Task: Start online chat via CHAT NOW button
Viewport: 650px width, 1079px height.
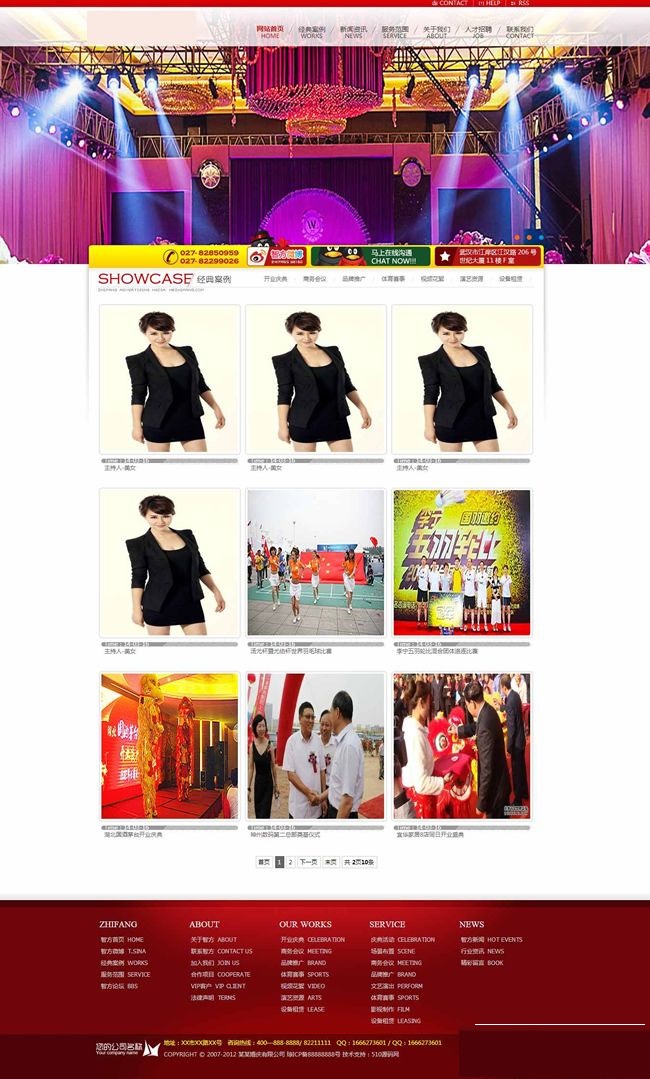Action: [394, 256]
